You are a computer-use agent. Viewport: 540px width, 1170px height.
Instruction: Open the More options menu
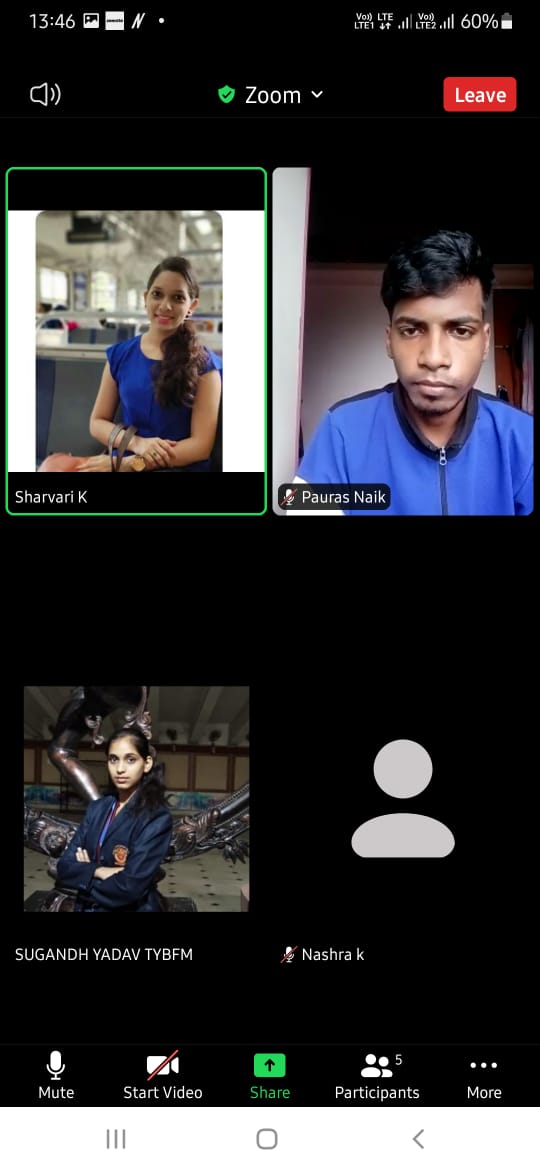point(484,1074)
